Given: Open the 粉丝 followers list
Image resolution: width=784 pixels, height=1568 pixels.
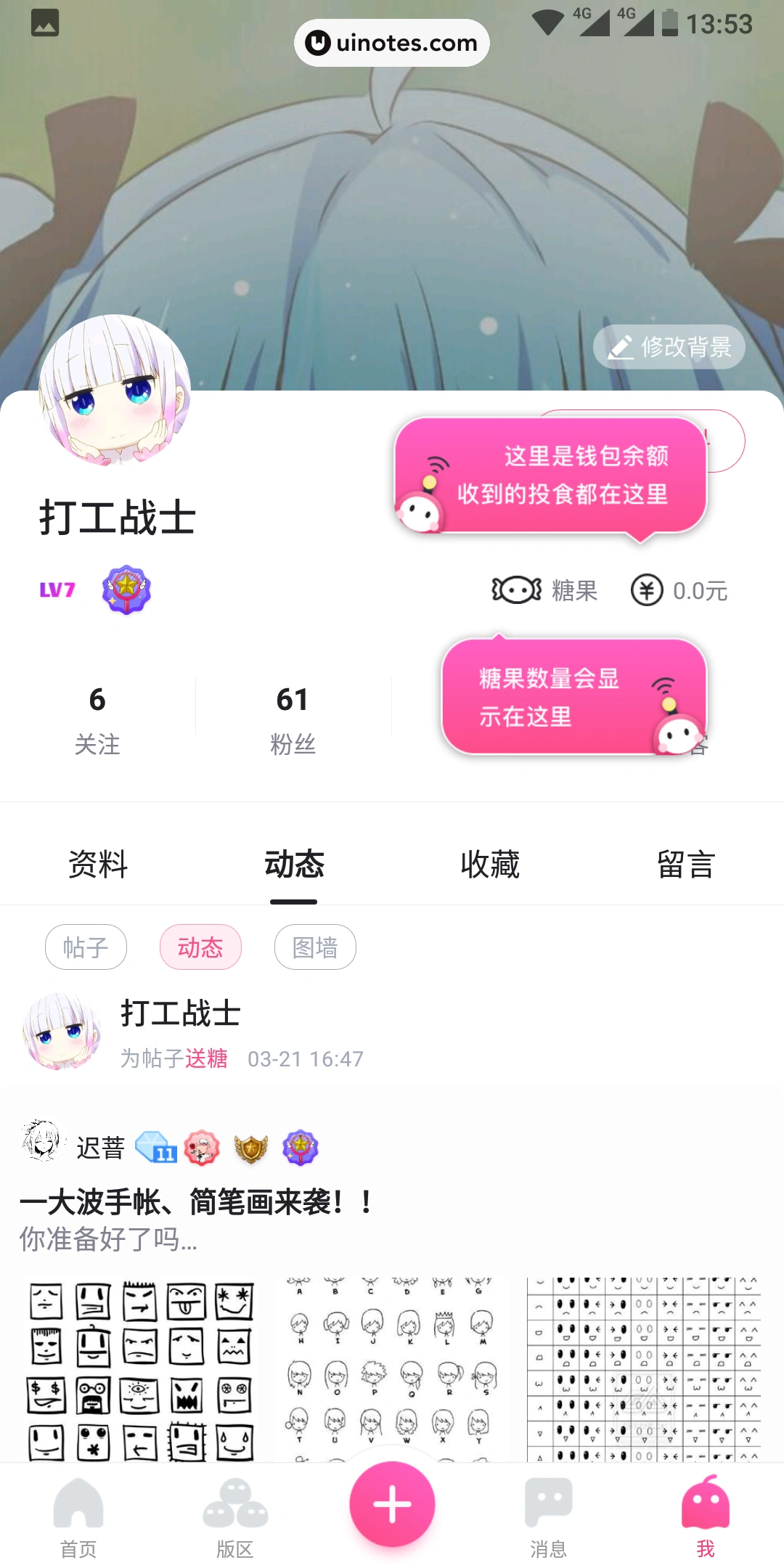Looking at the screenshot, I should [x=293, y=719].
